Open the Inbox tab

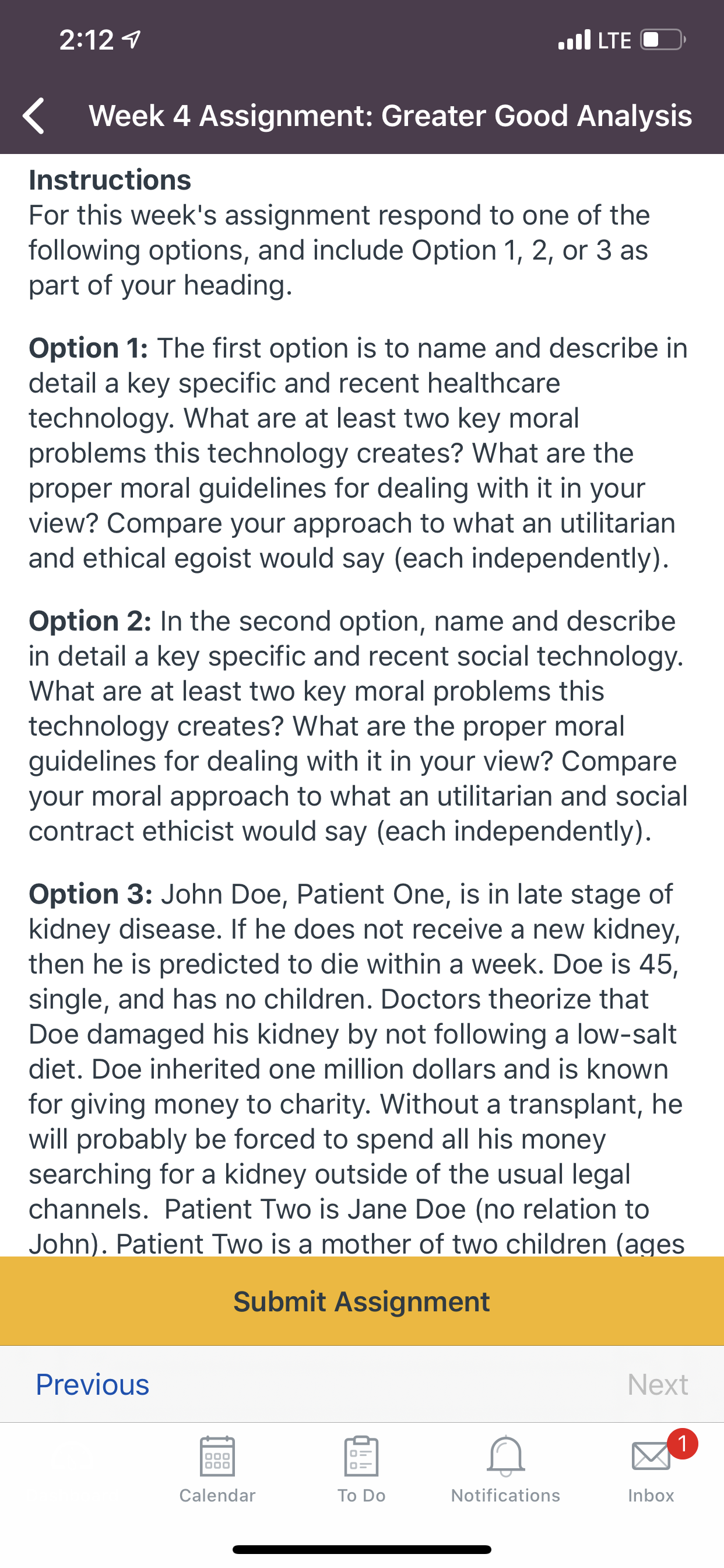651,1469
